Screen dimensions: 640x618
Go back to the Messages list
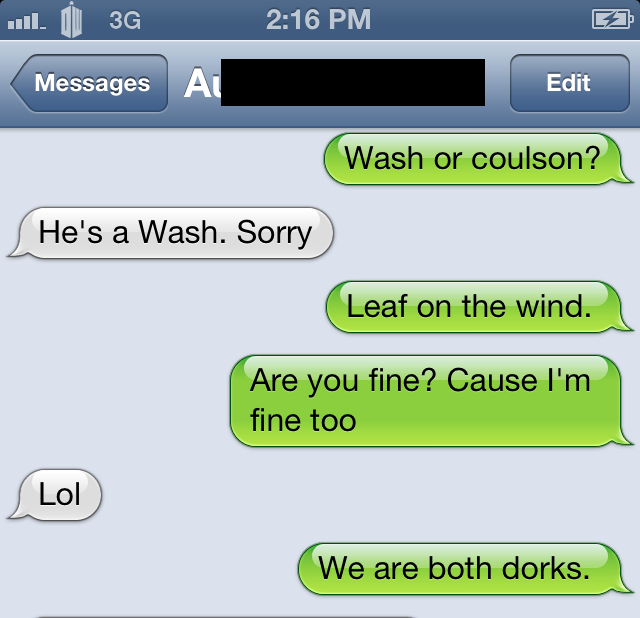[90, 83]
